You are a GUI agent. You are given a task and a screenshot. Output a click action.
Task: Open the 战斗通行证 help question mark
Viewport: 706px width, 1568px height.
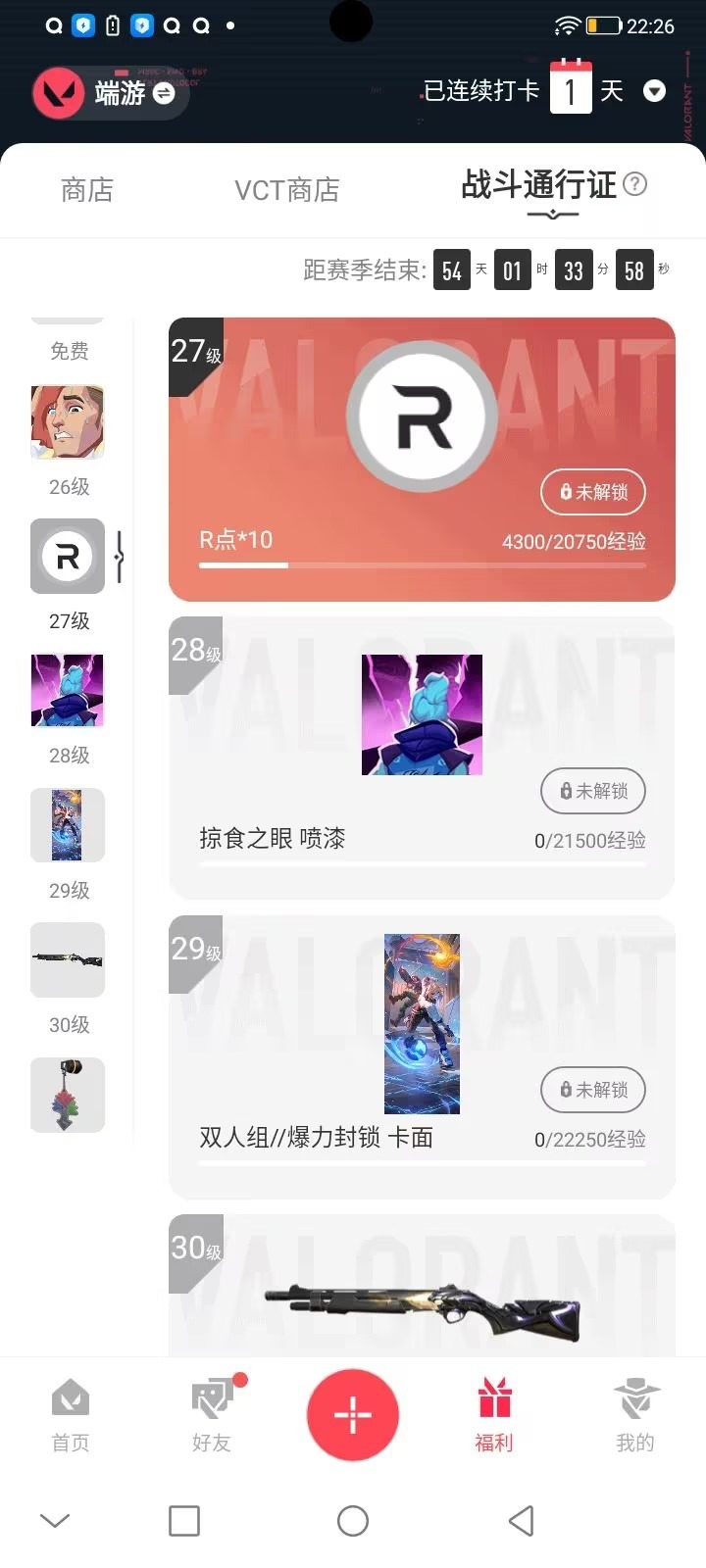(x=635, y=184)
